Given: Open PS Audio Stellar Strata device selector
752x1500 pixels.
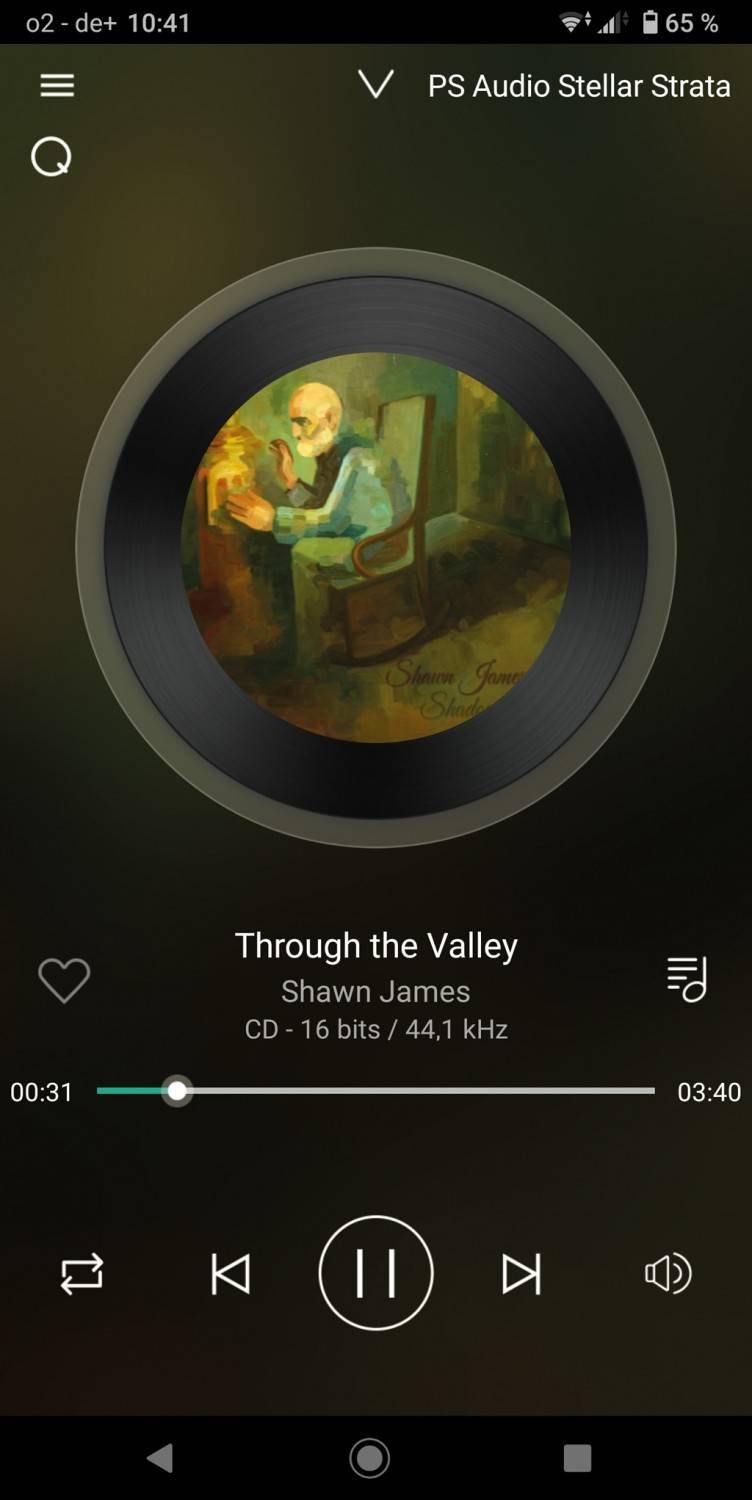Looking at the screenshot, I should pos(579,86).
